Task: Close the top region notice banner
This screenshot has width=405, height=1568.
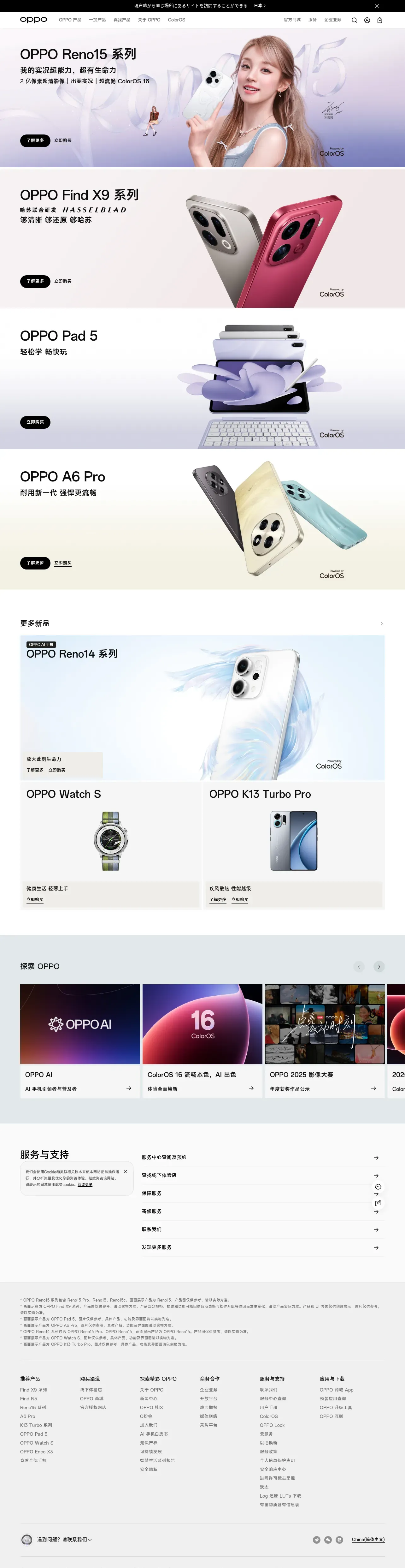Action: [x=376, y=5]
